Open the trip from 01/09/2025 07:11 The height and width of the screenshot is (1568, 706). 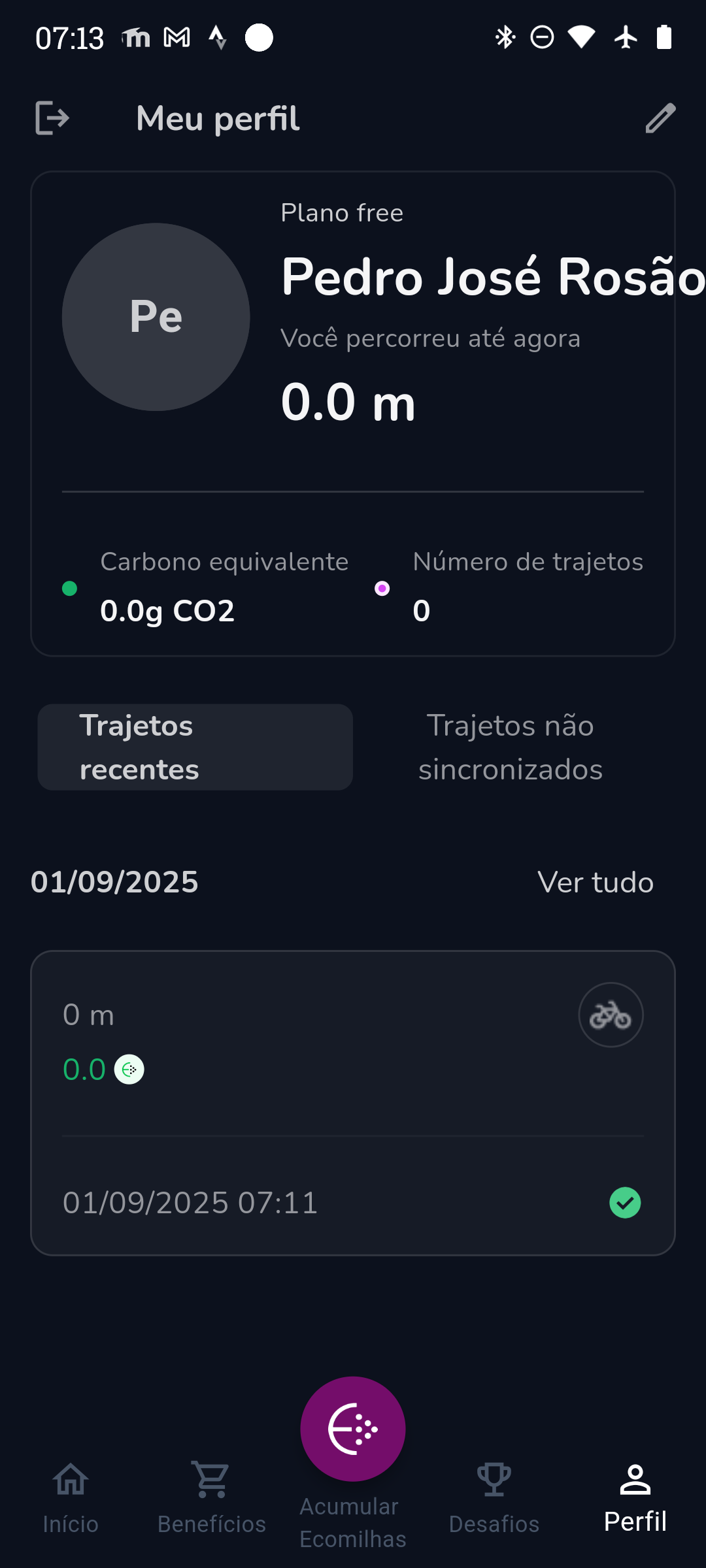point(353,1103)
